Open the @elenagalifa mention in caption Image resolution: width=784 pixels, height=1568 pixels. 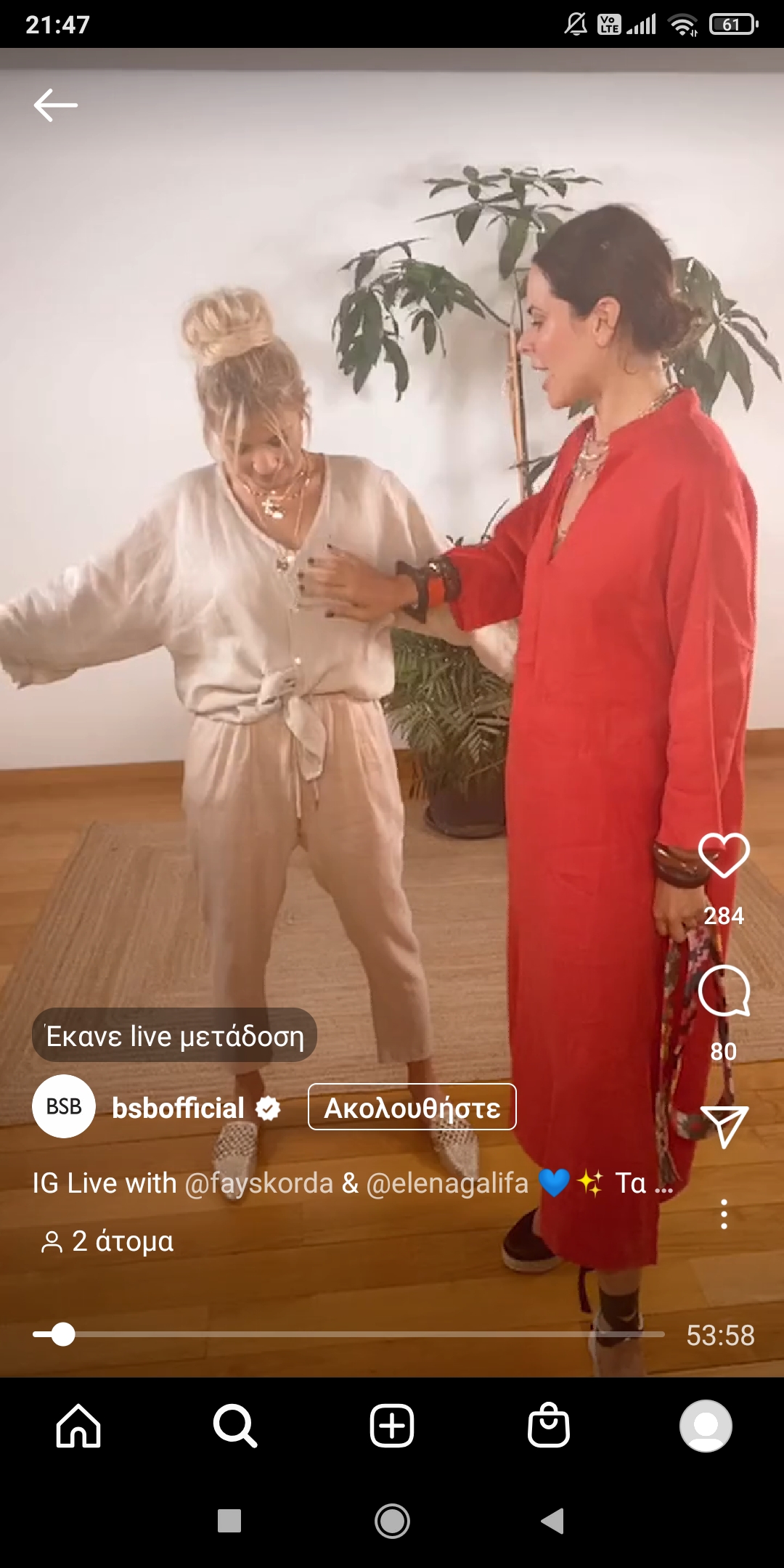coord(447,1183)
